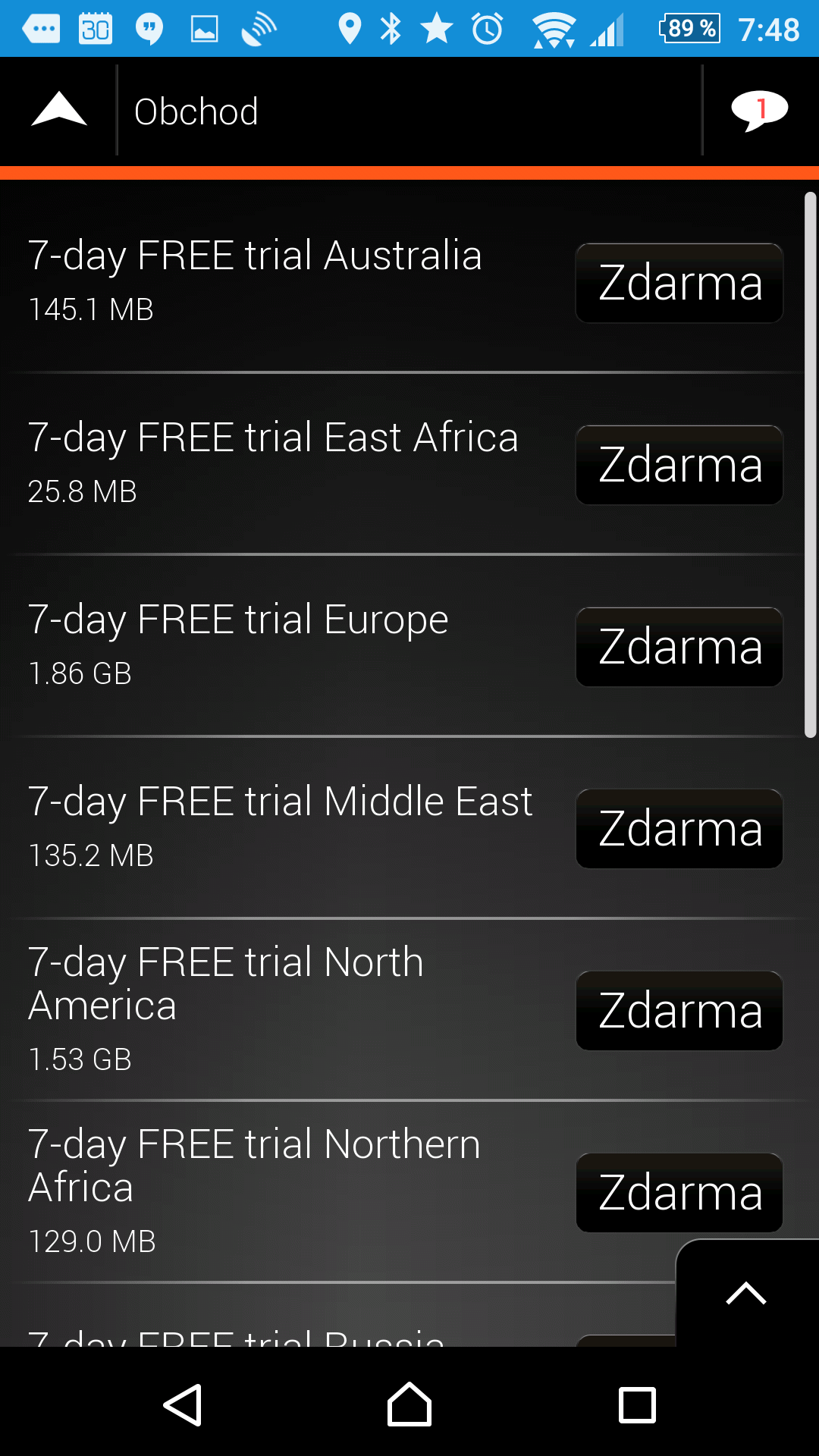The image size is (819, 1456).
Task: Open the 7-day FREE trial Australia row
Action: coord(402,281)
